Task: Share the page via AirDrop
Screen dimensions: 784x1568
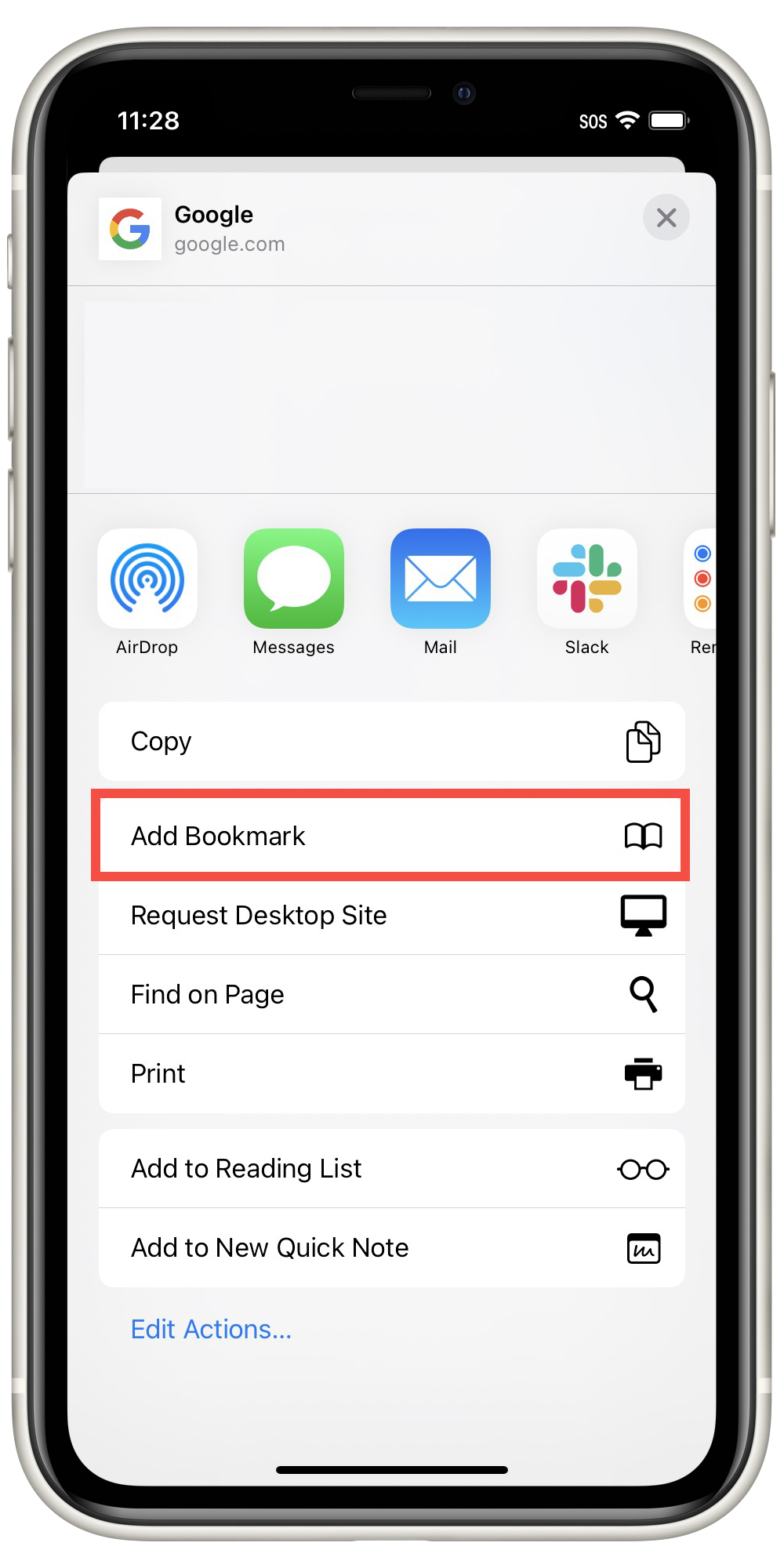Action: (x=147, y=579)
